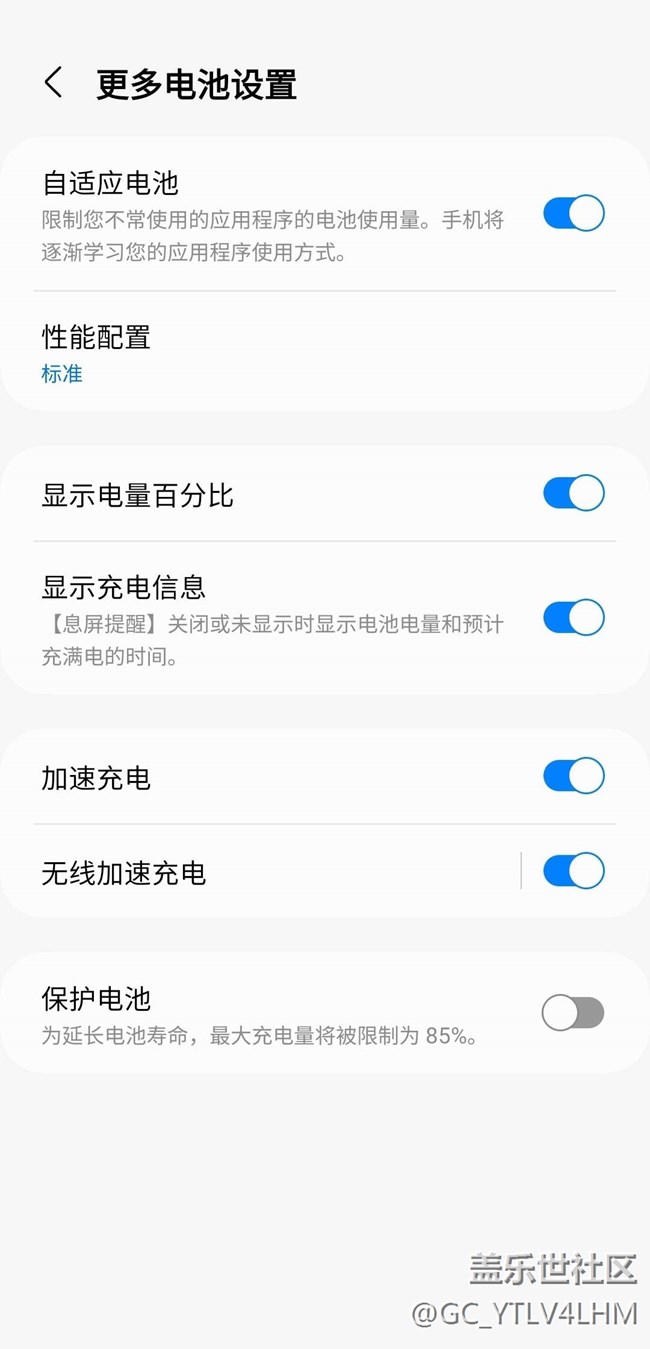Toggle off 显示充电信息
Viewport: 650px width, 1349px height.
tap(573, 618)
